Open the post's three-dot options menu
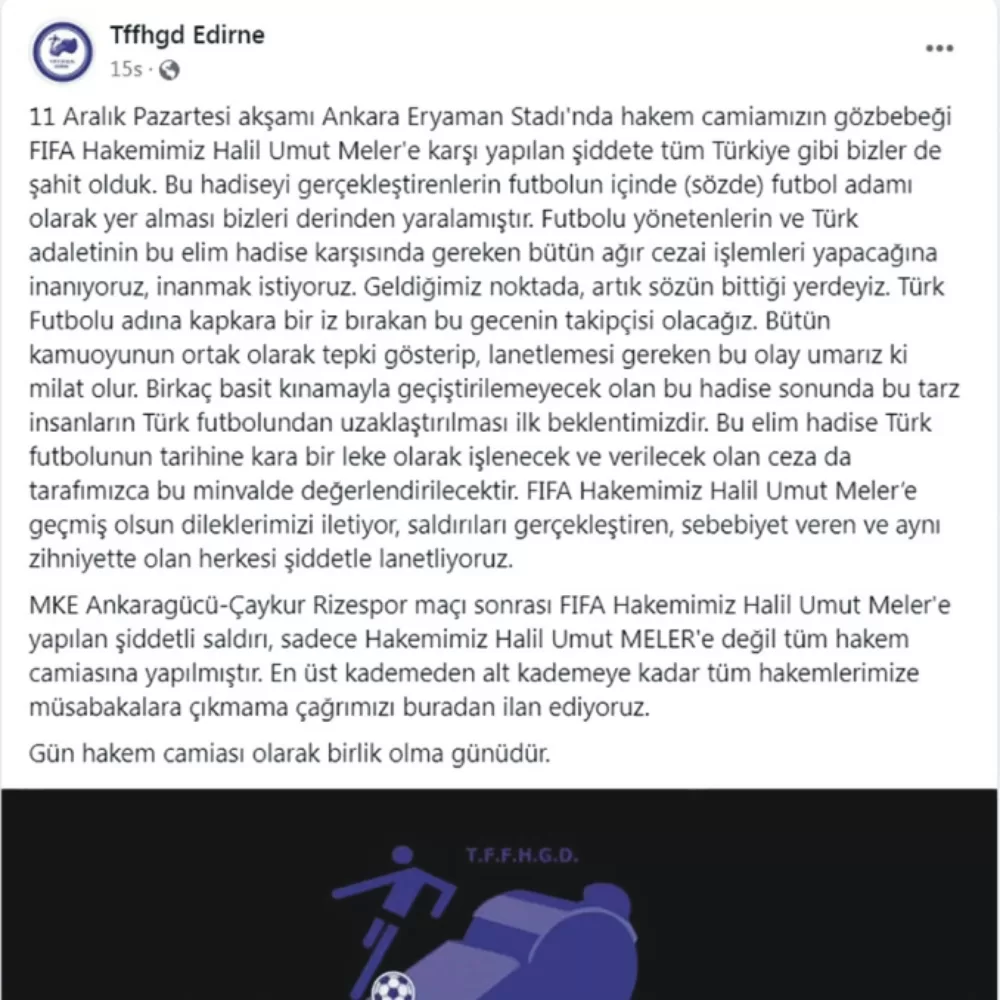 pyautogui.click(x=938, y=49)
